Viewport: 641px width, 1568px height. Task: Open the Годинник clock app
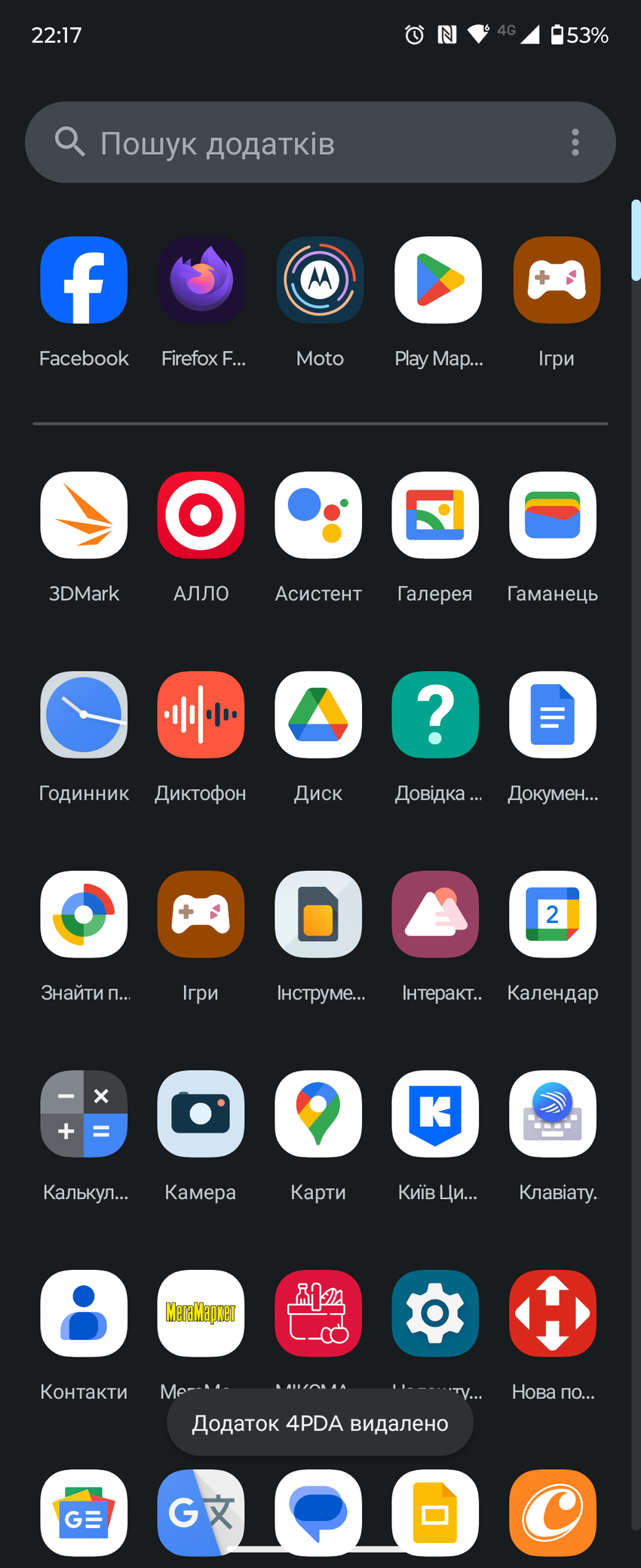(x=84, y=715)
